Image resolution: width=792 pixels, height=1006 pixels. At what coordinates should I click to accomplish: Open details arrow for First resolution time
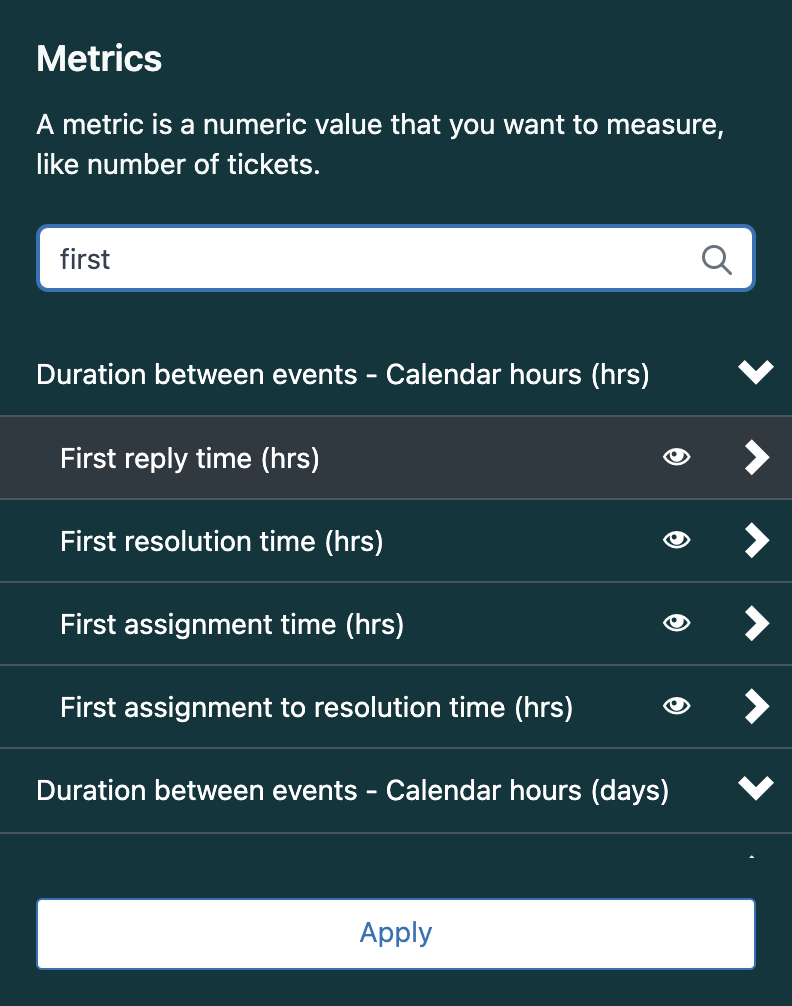click(x=757, y=540)
